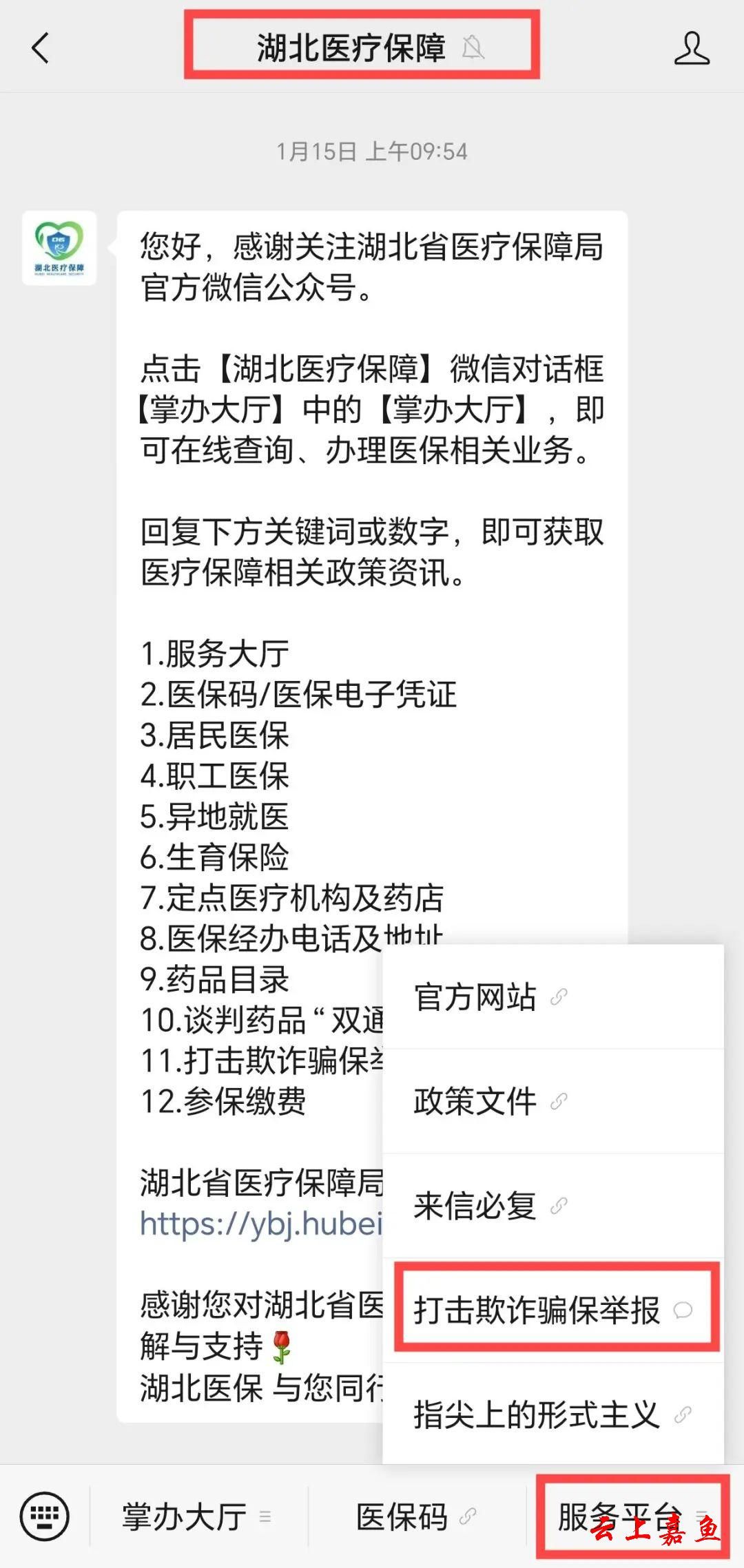Collapse the 服务平台 bottom menu
The height and width of the screenshot is (1568, 744).
[634, 1516]
